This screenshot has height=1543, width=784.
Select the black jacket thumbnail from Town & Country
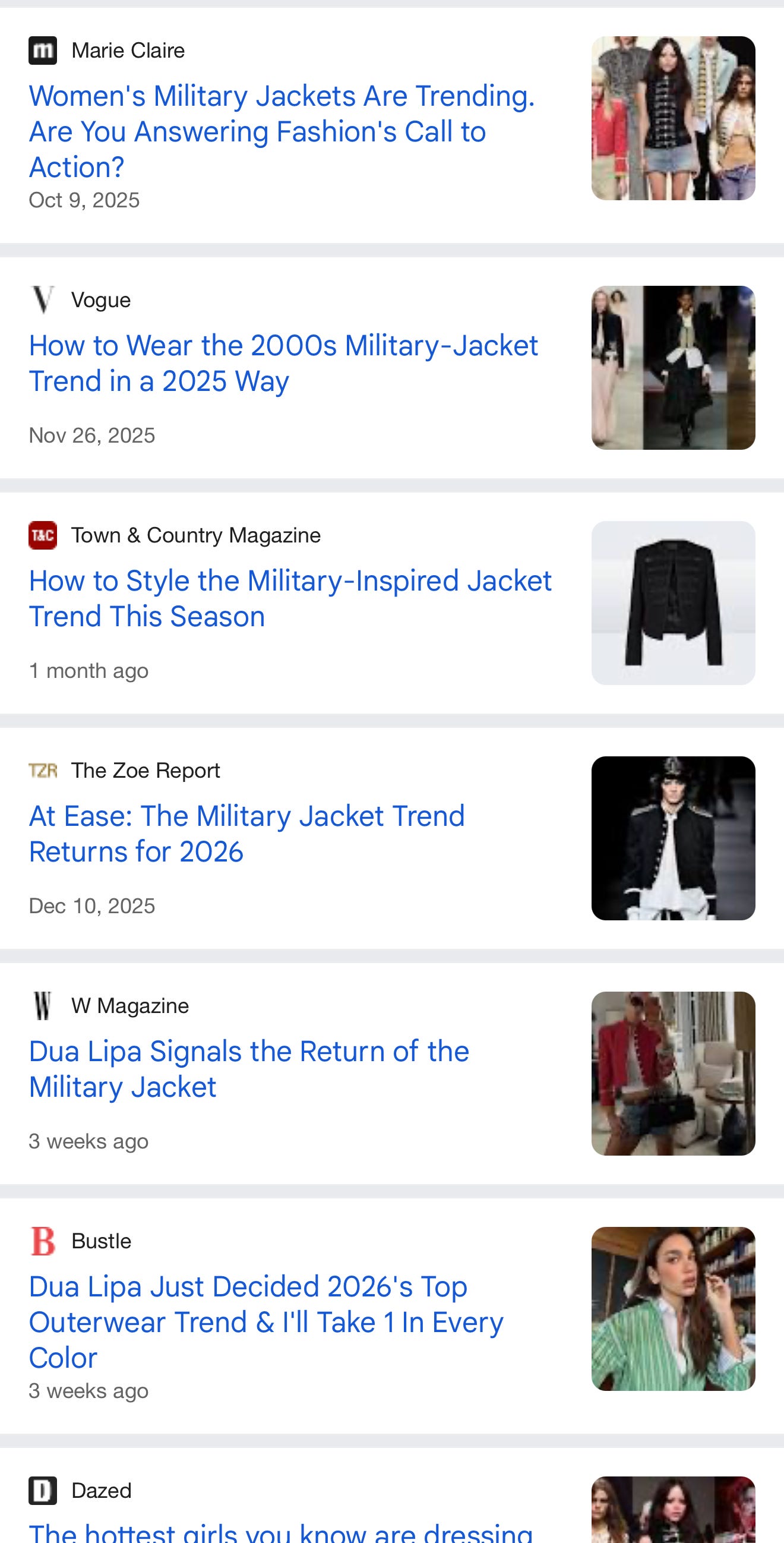672,602
